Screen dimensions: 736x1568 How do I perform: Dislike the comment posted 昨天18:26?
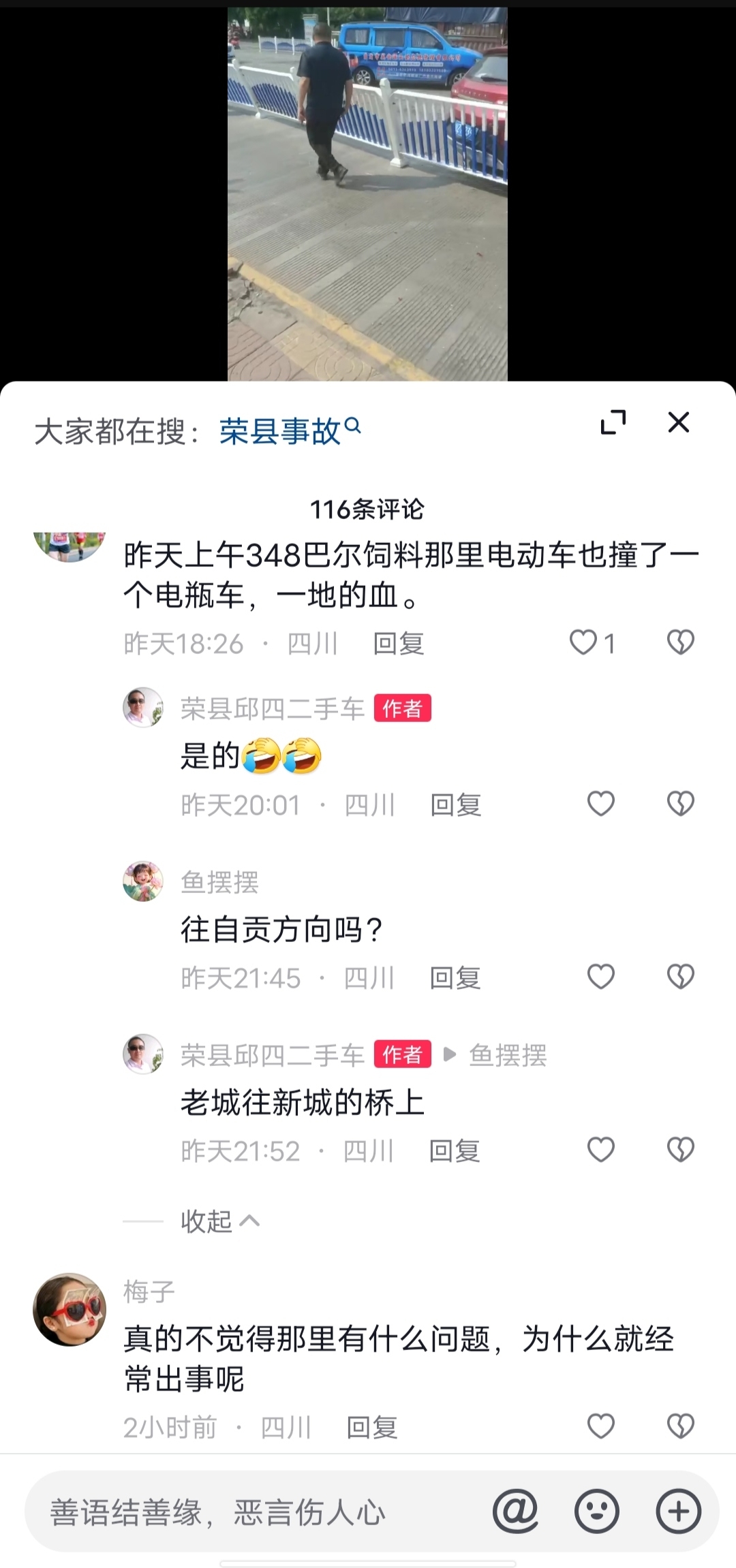(680, 642)
